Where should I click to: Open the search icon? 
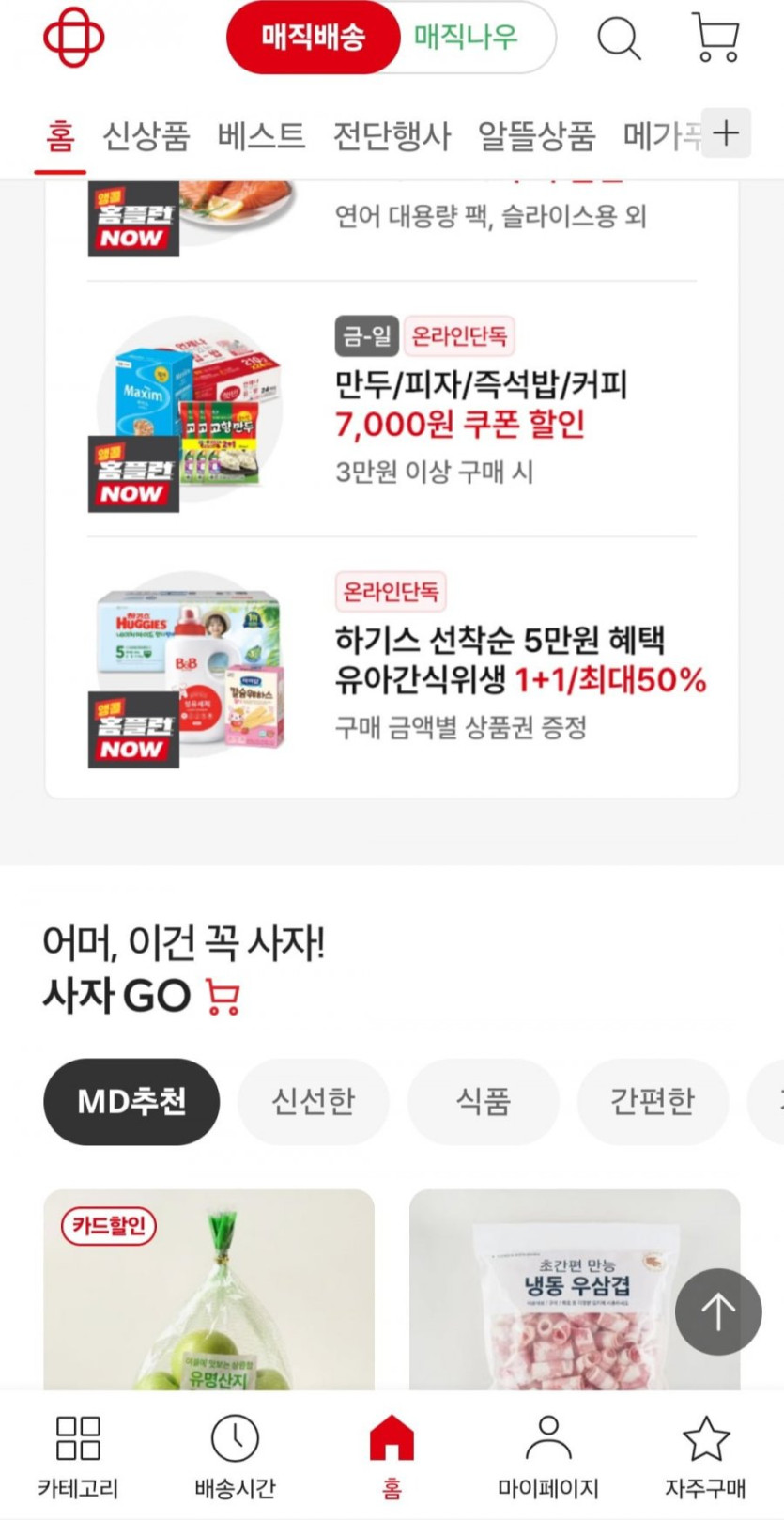[x=619, y=39]
